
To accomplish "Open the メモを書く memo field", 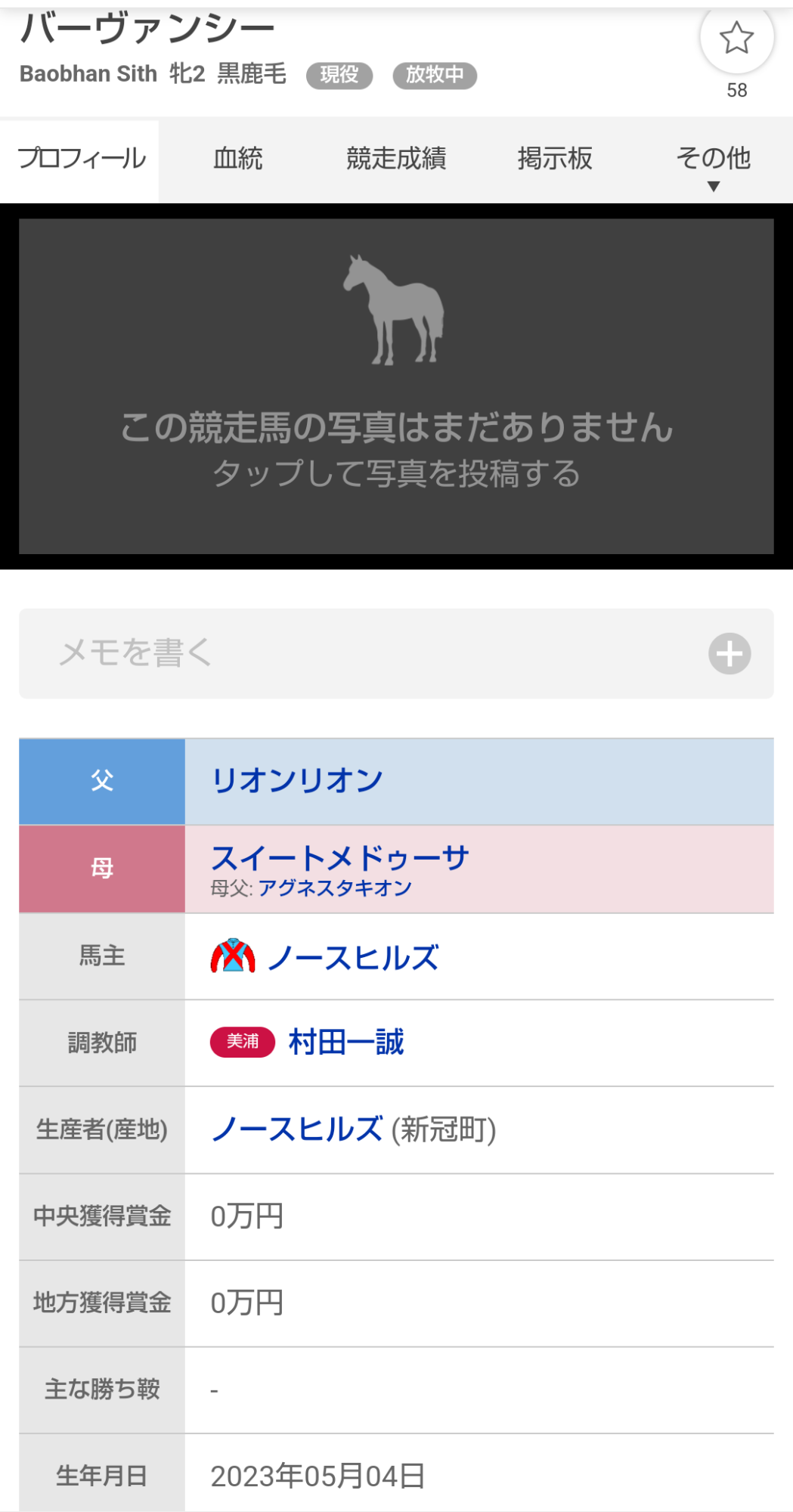I will tap(396, 653).
